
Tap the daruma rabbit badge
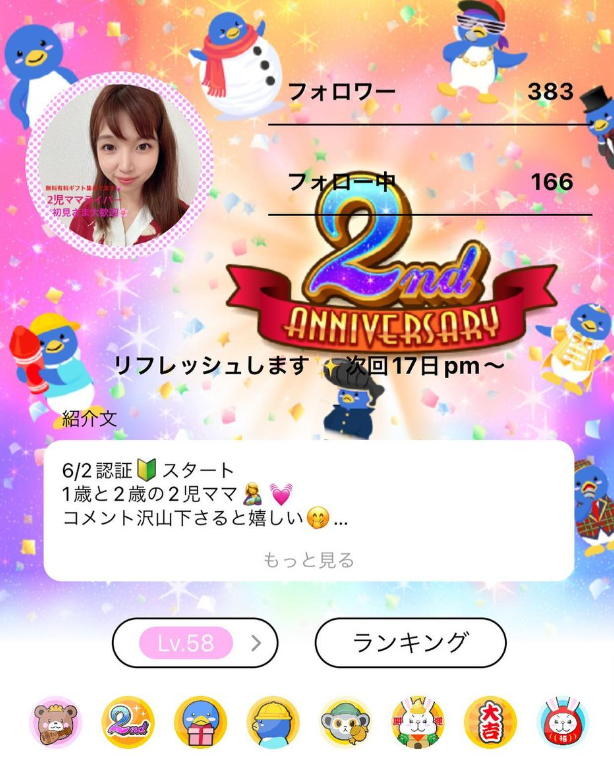click(x=563, y=722)
